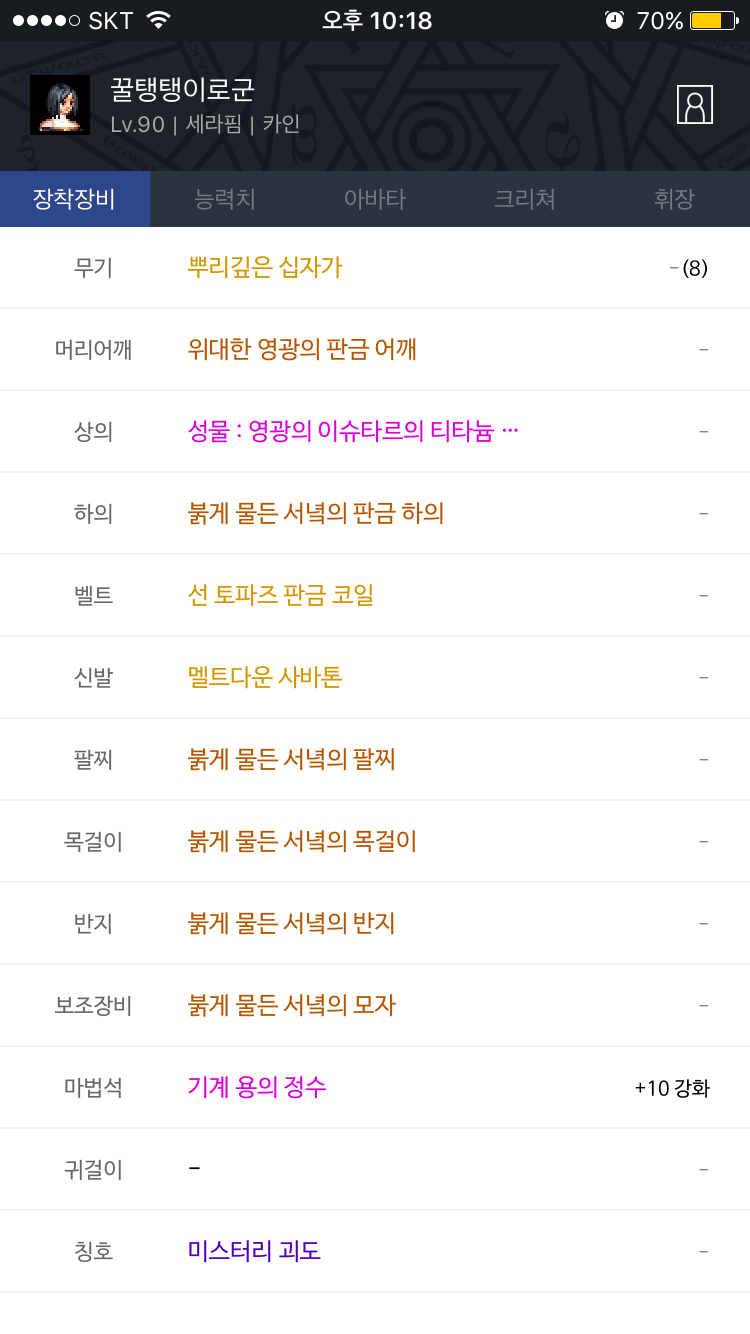
Task: View 붉게 물든 서녘의 팔찌 details
Action: coord(375,760)
